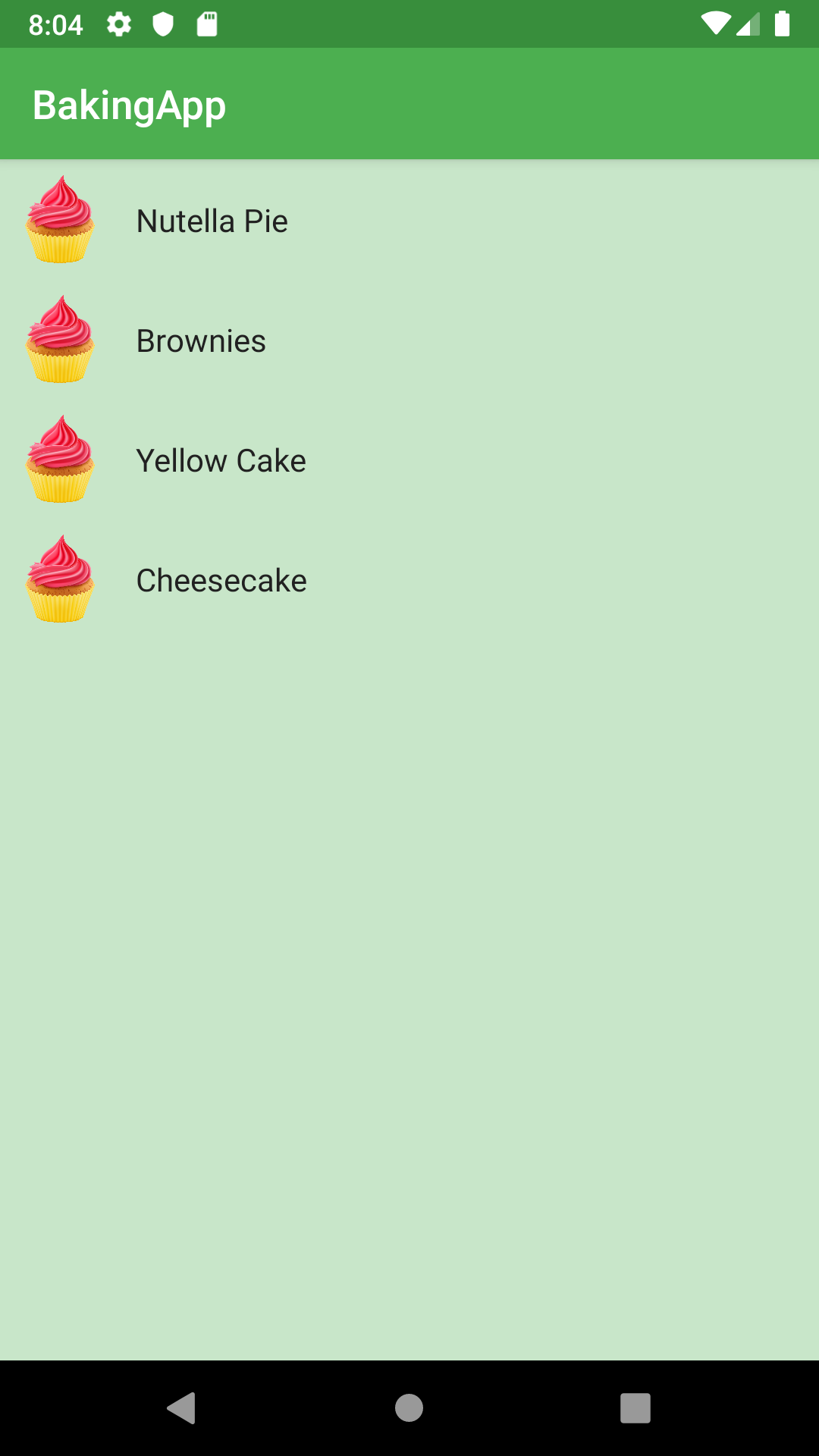
Task: Click the Wi-Fi icon in the status bar
Action: (x=716, y=23)
